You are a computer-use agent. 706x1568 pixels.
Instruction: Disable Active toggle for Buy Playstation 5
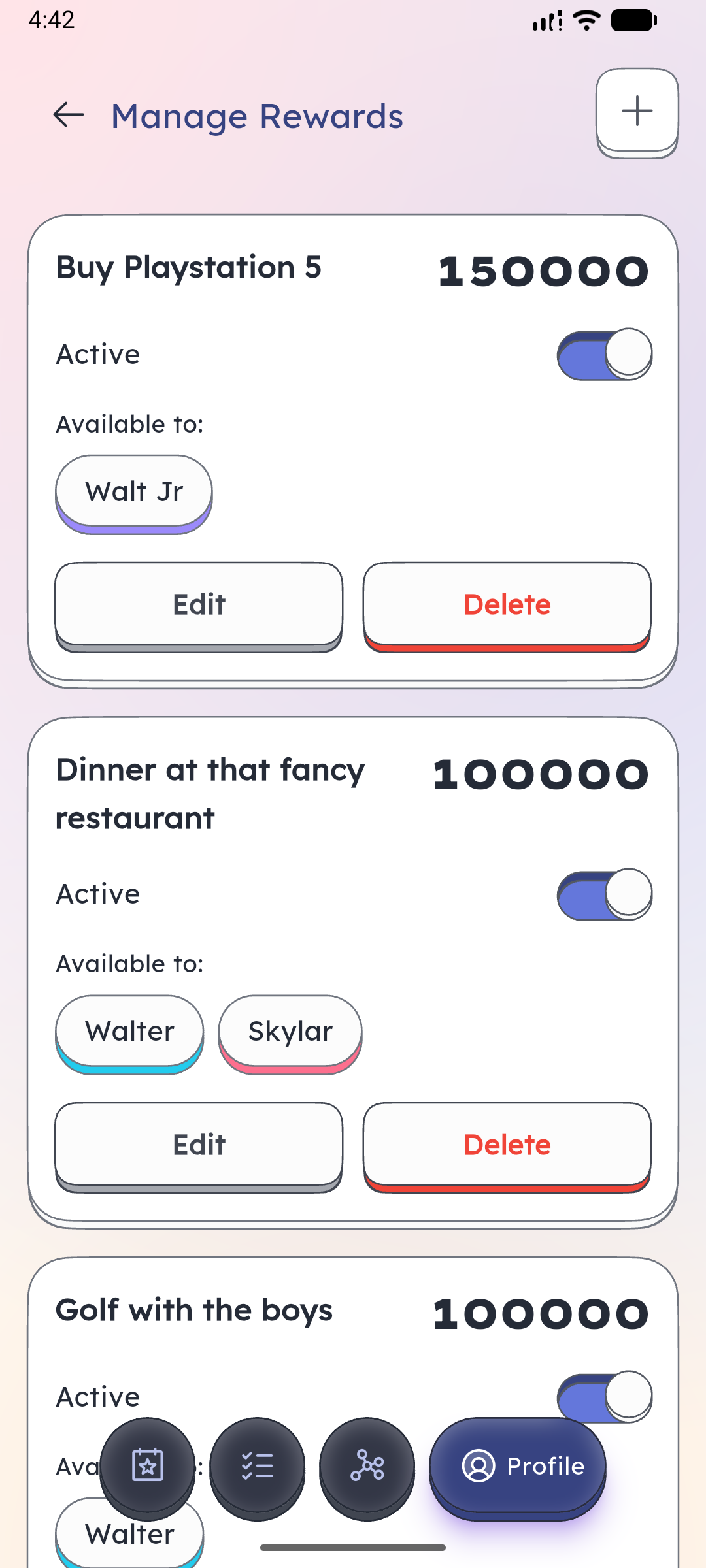pos(605,353)
